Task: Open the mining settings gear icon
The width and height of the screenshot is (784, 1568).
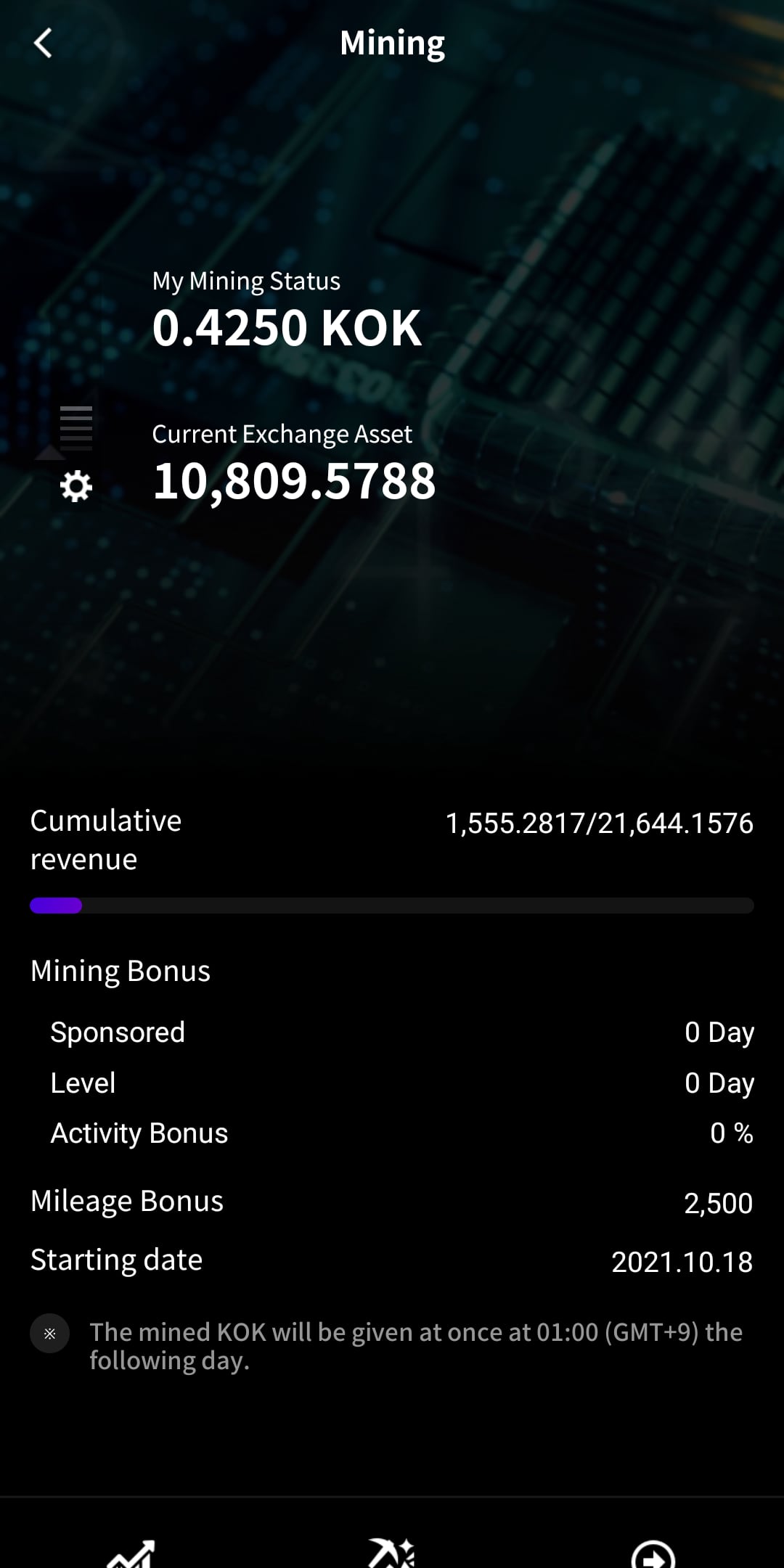Action: 75,486
